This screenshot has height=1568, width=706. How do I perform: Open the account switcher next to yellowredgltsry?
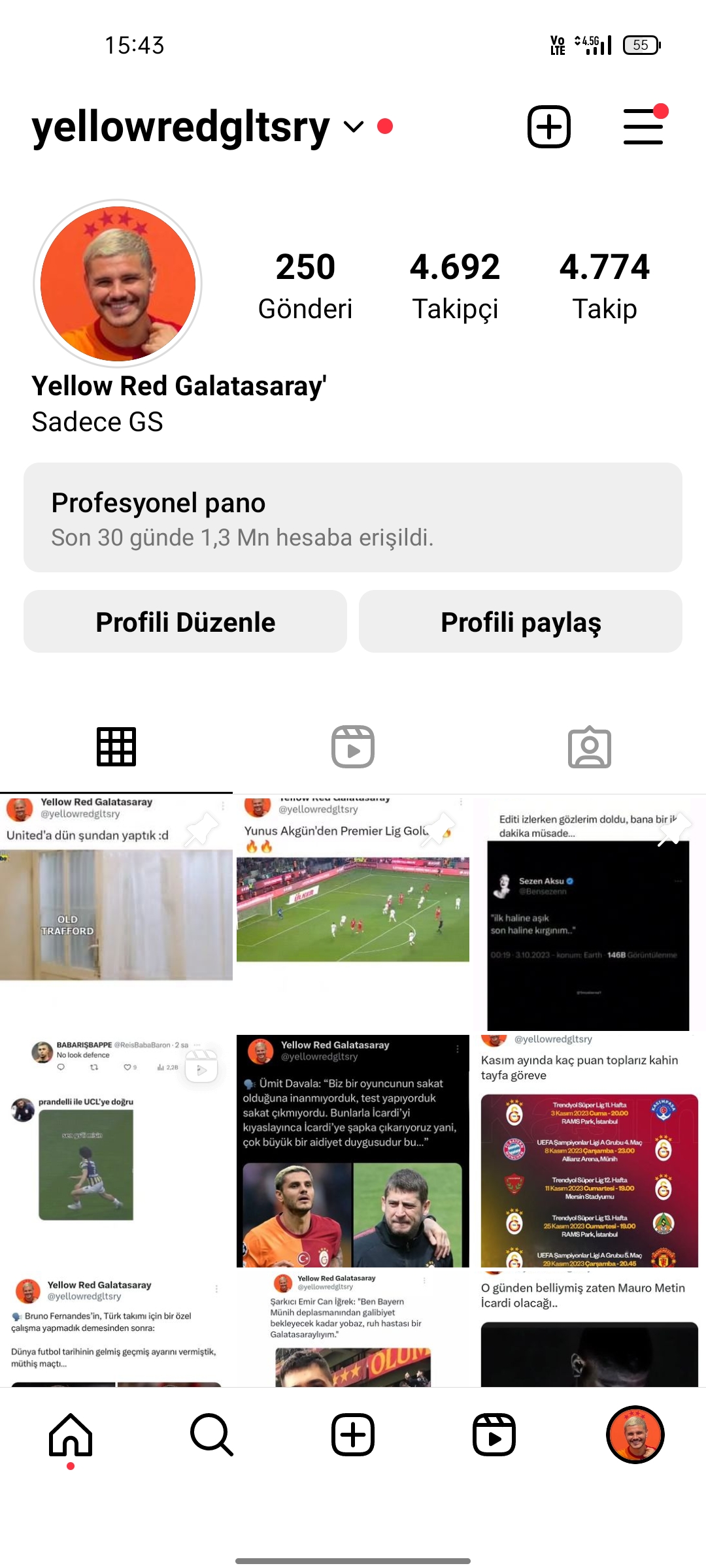point(353,127)
